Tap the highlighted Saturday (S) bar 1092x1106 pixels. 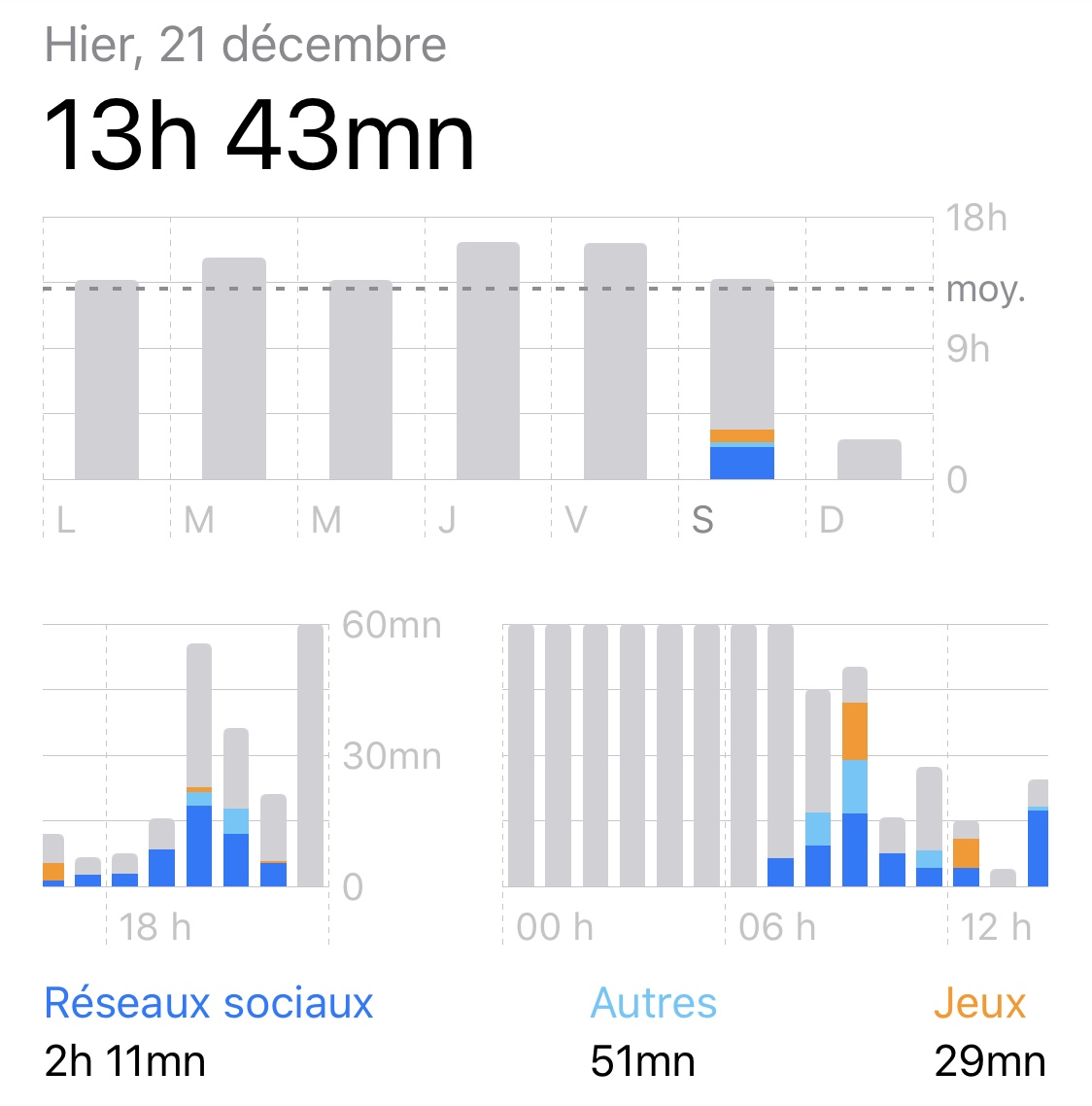(742, 379)
